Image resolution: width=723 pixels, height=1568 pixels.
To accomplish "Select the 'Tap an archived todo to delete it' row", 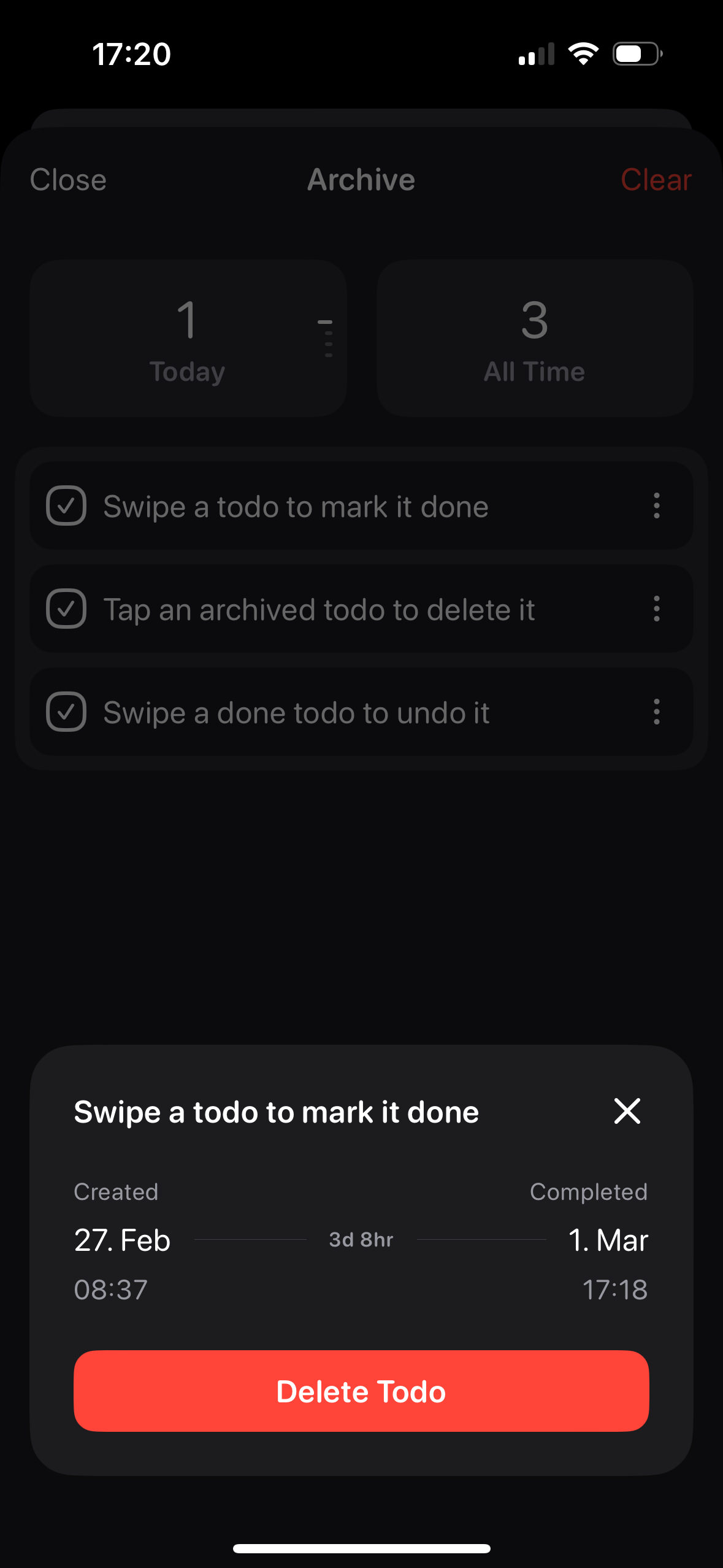I will pyautogui.click(x=319, y=609).
